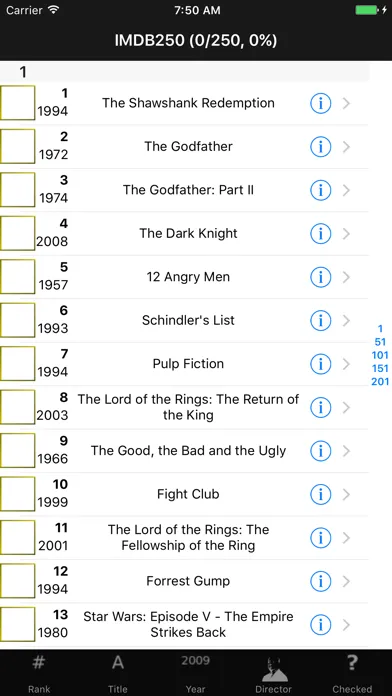View info for Forrest Gump
392x696 pixels.
pos(320,581)
